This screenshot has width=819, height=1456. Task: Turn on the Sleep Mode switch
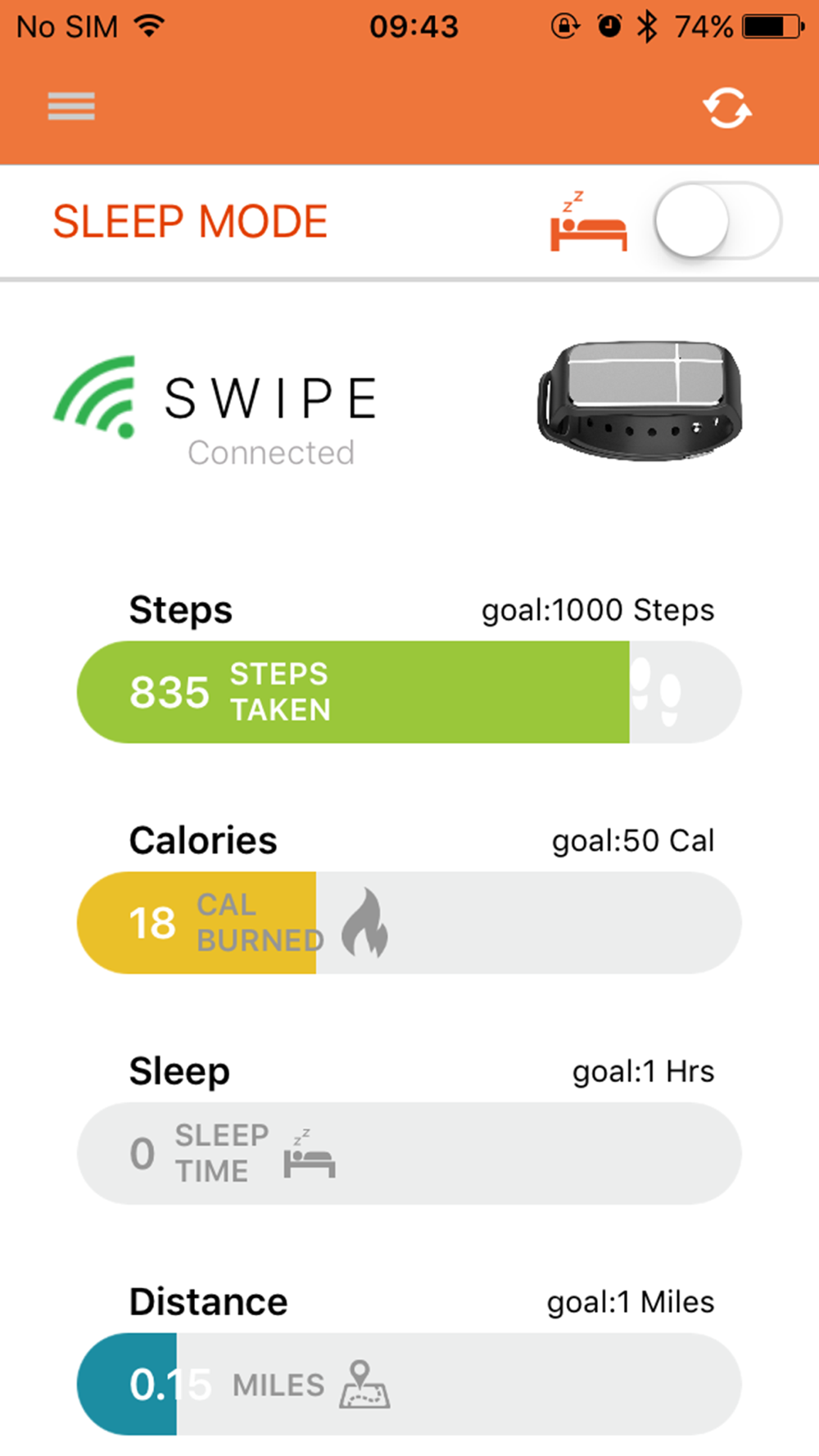click(x=717, y=221)
